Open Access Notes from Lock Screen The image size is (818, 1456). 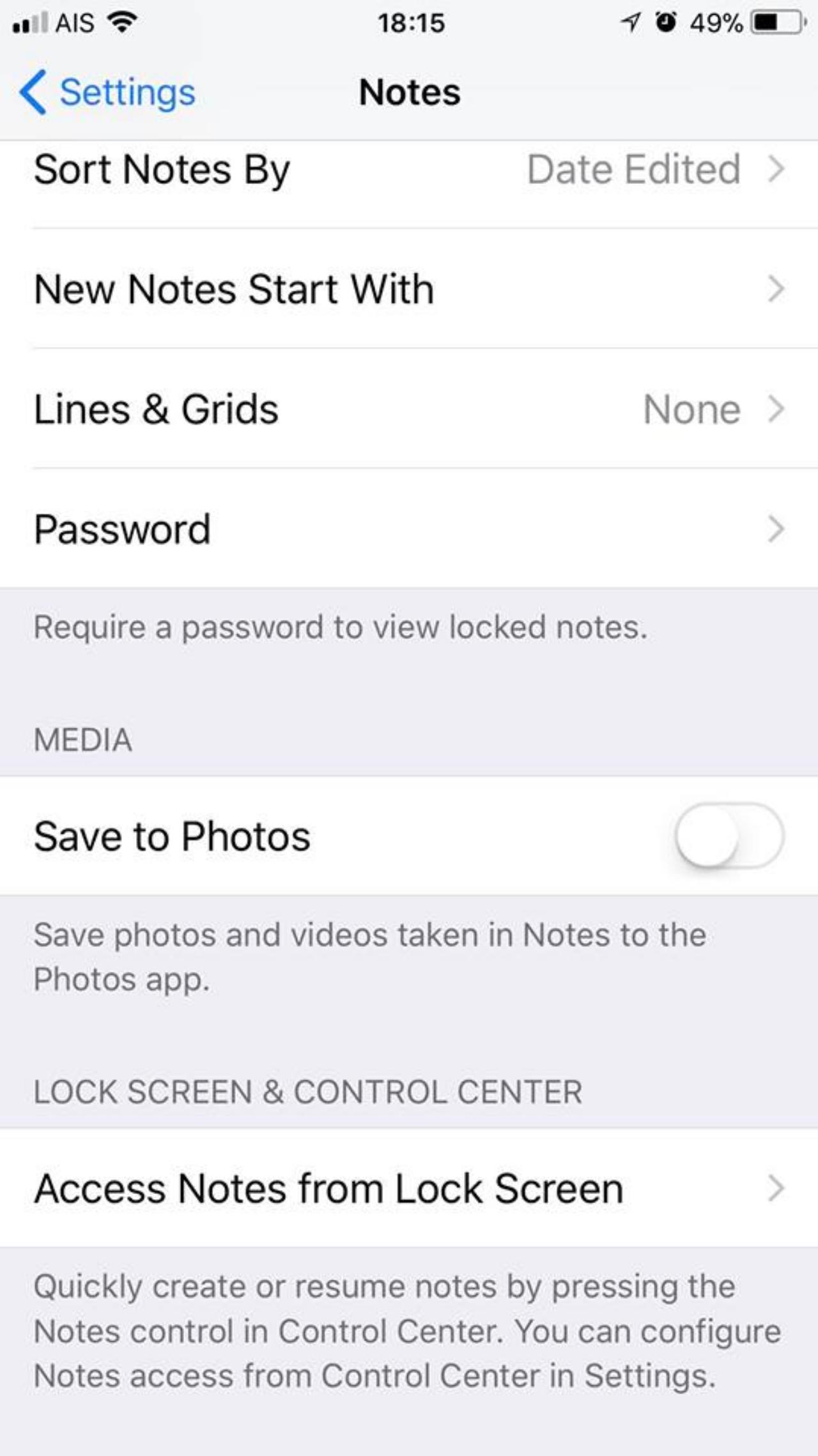pyautogui.click(x=409, y=1188)
